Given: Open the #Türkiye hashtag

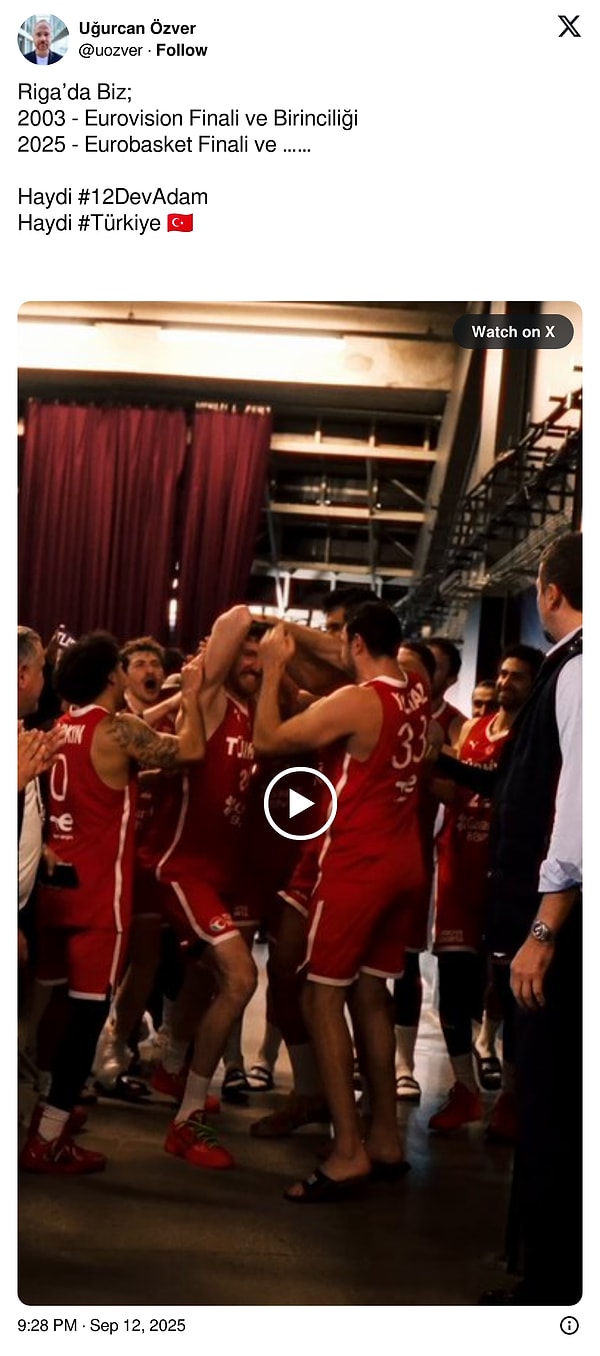Looking at the screenshot, I should [x=119, y=223].
